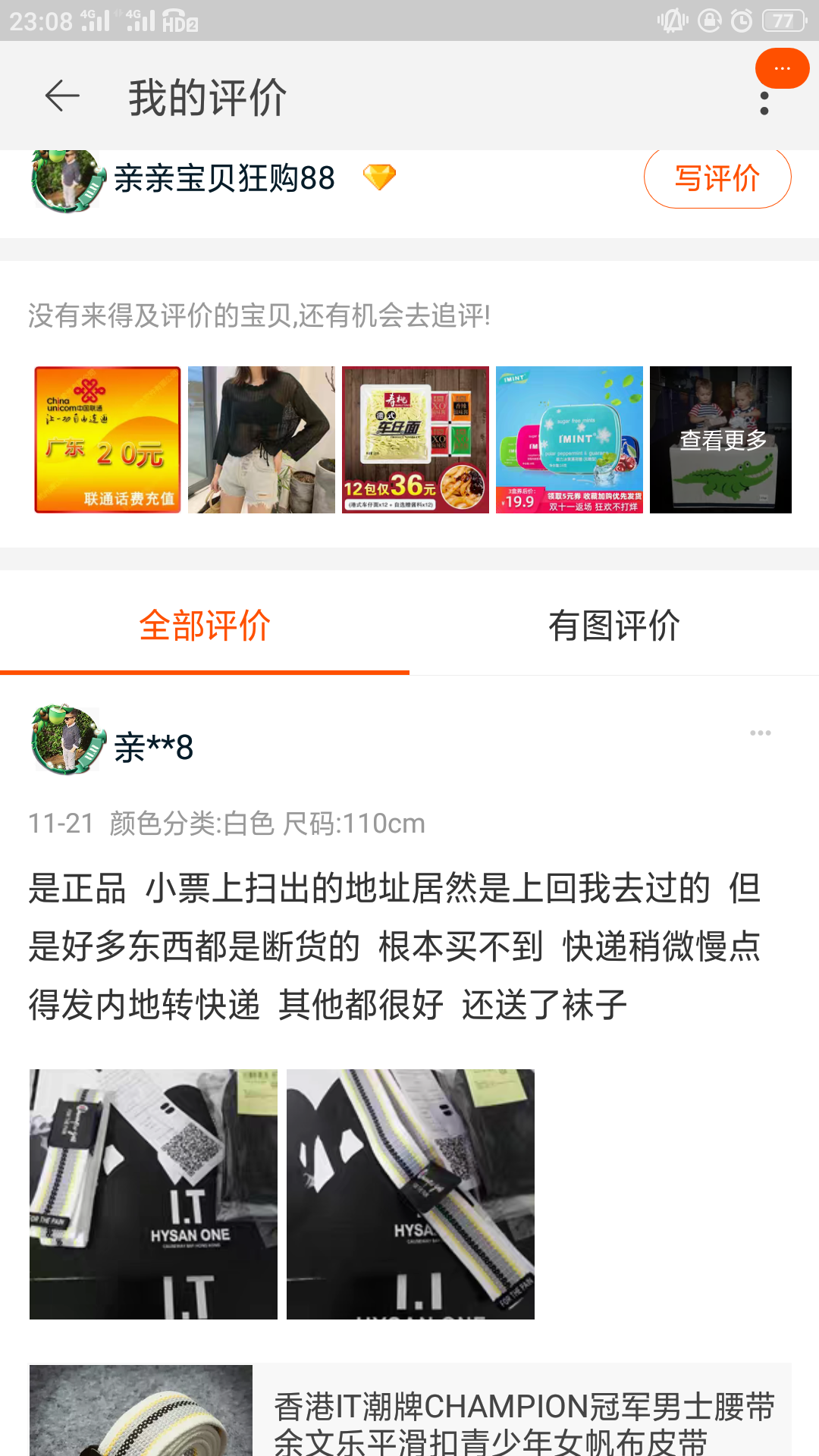Viewport: 819px width, 1456px height.
Task: Go back from 我的评价 page
Action: (62, 97)
